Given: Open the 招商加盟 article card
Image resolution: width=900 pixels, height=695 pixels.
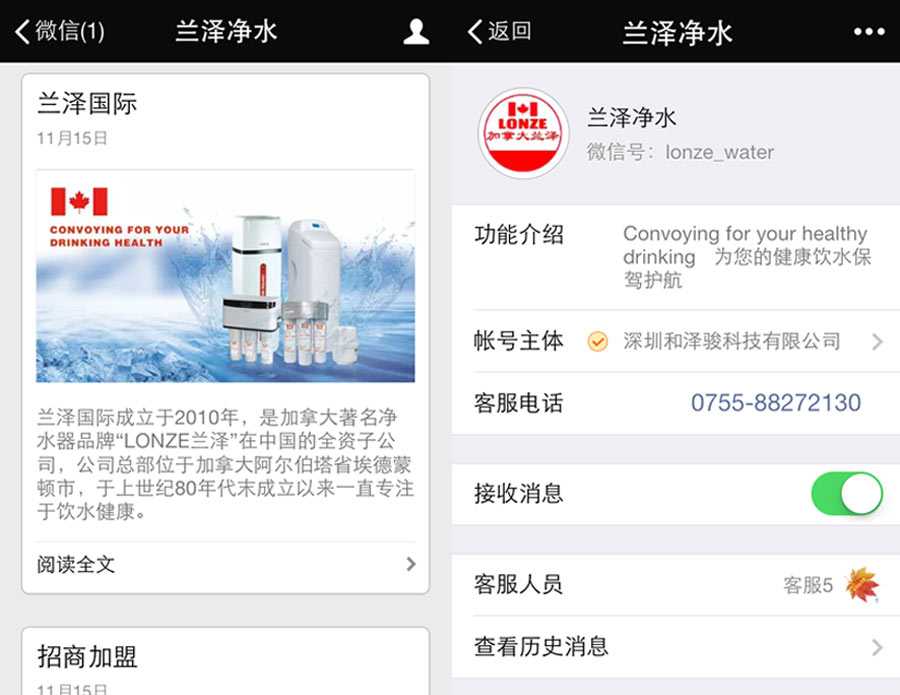Looking at the screenshot, I should pos(225,660).
